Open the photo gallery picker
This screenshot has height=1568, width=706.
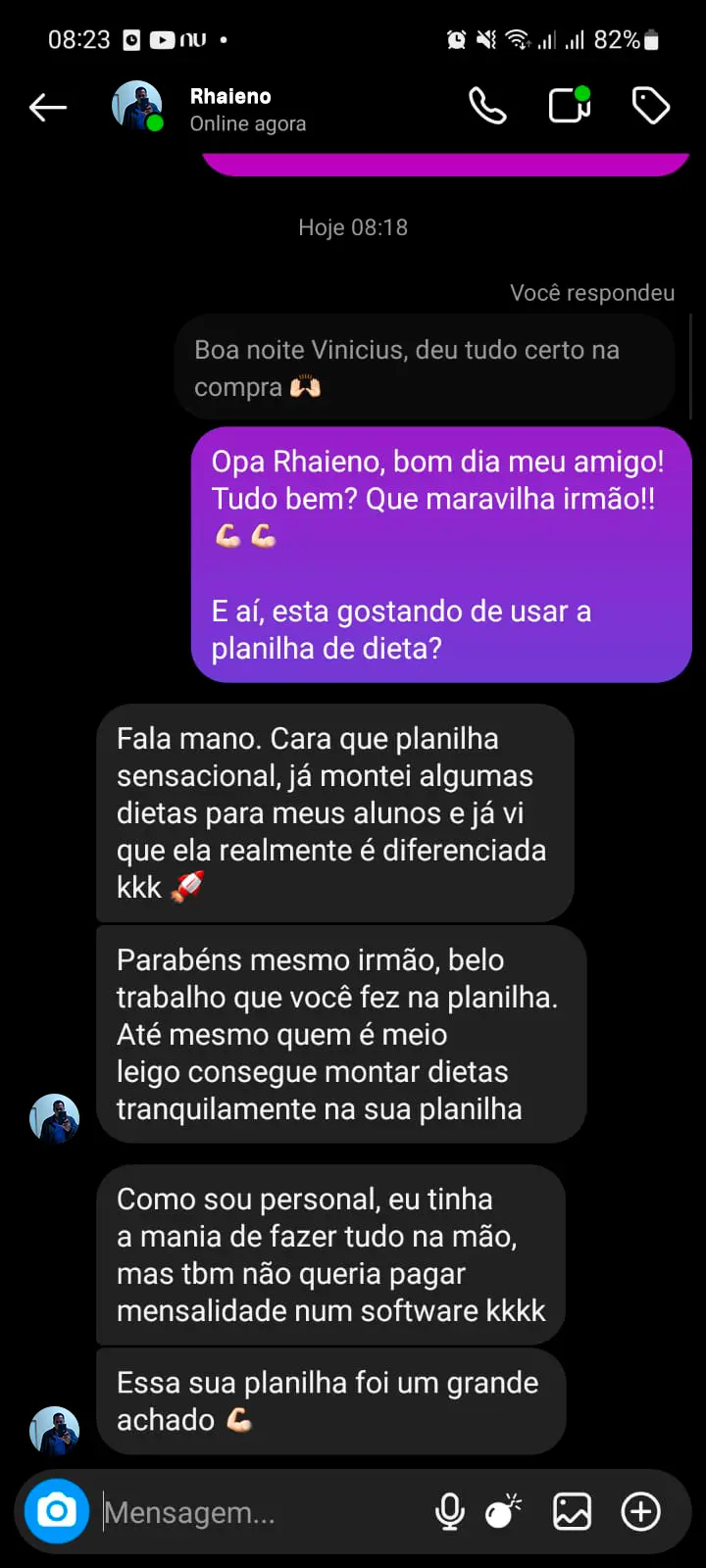(x=572, y=1512)
